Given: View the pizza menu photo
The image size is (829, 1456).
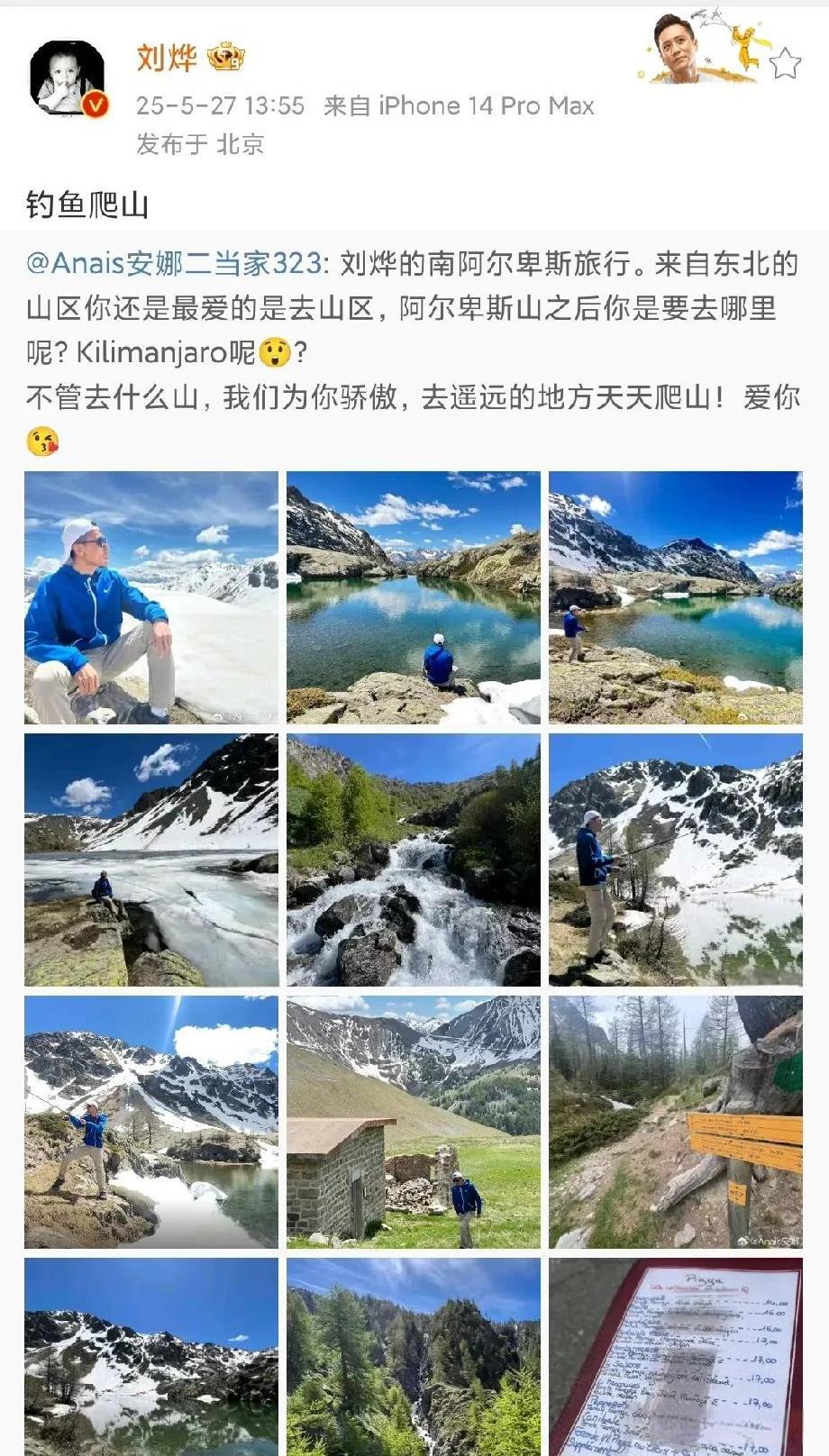Looking at the screenshot, I should [676, 1357].
